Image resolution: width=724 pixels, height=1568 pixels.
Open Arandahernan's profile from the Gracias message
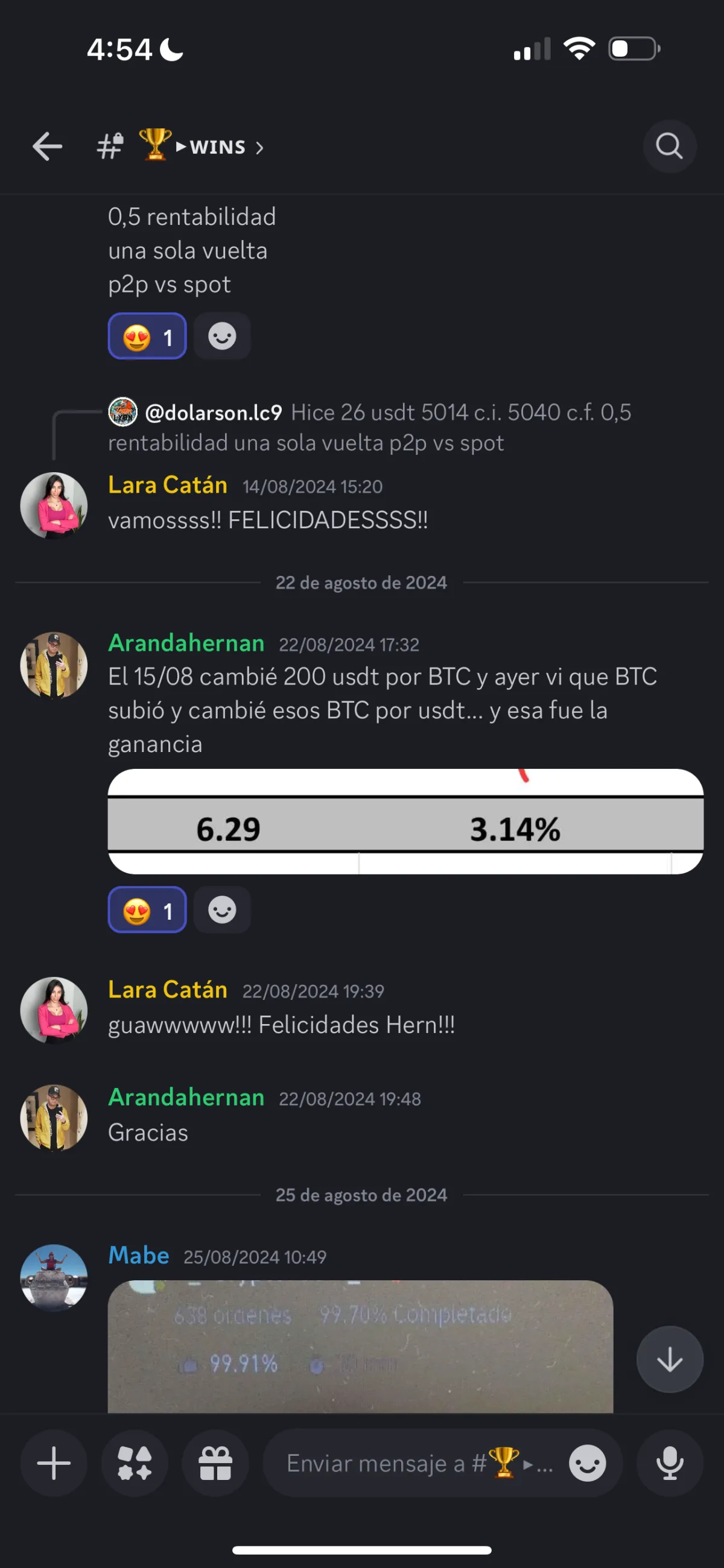pos(54,1118)
